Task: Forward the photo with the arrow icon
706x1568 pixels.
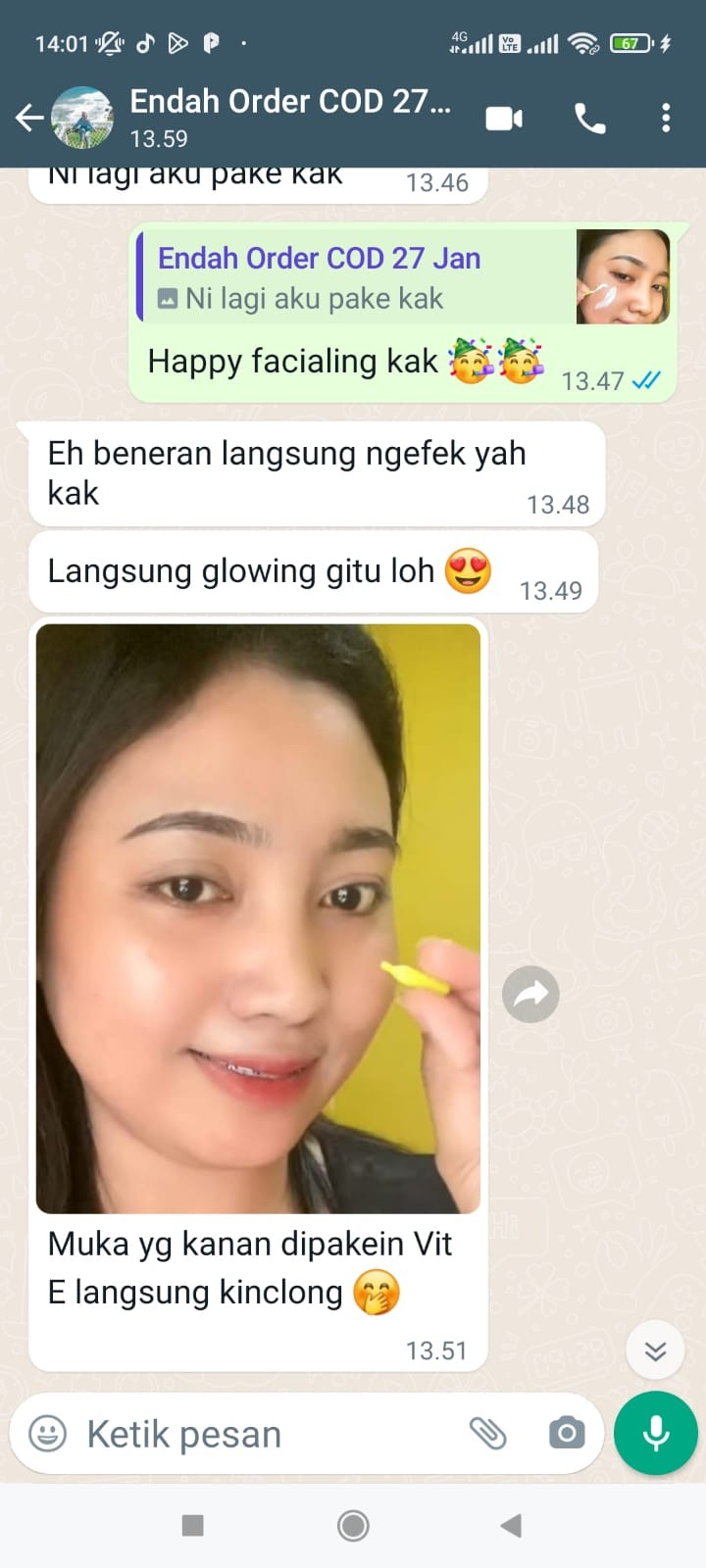Action: 530,995
